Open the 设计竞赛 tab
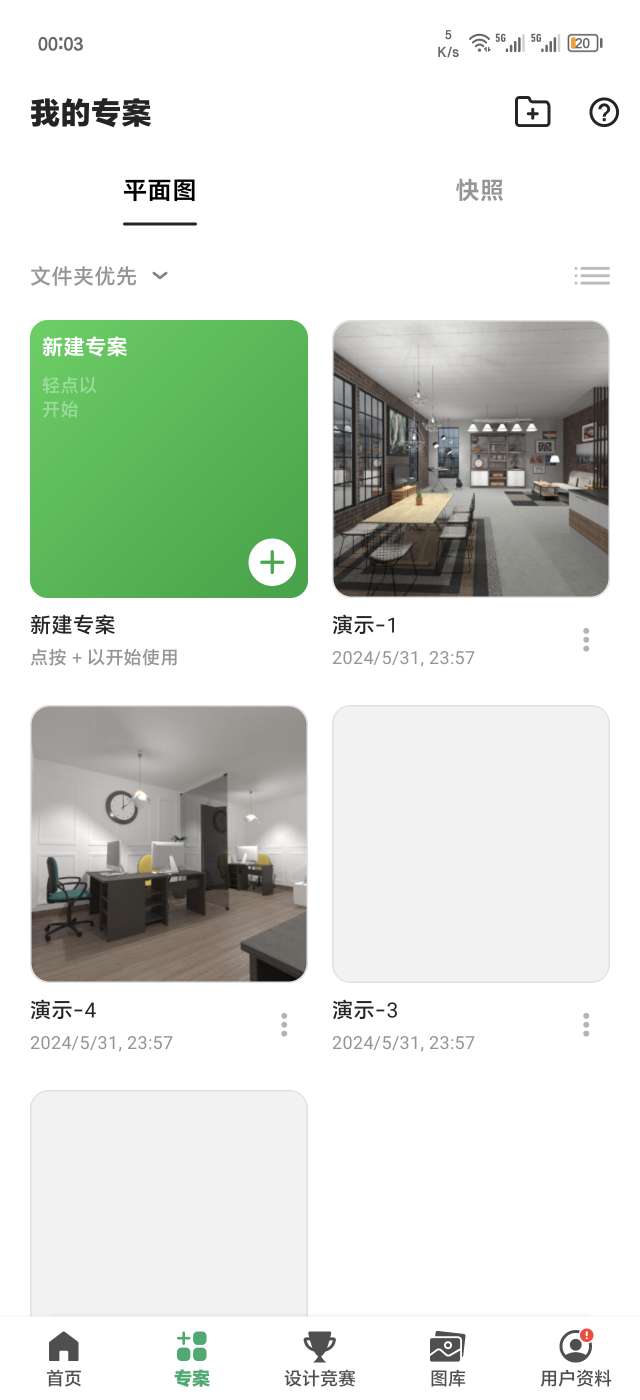 (320, 1358)
